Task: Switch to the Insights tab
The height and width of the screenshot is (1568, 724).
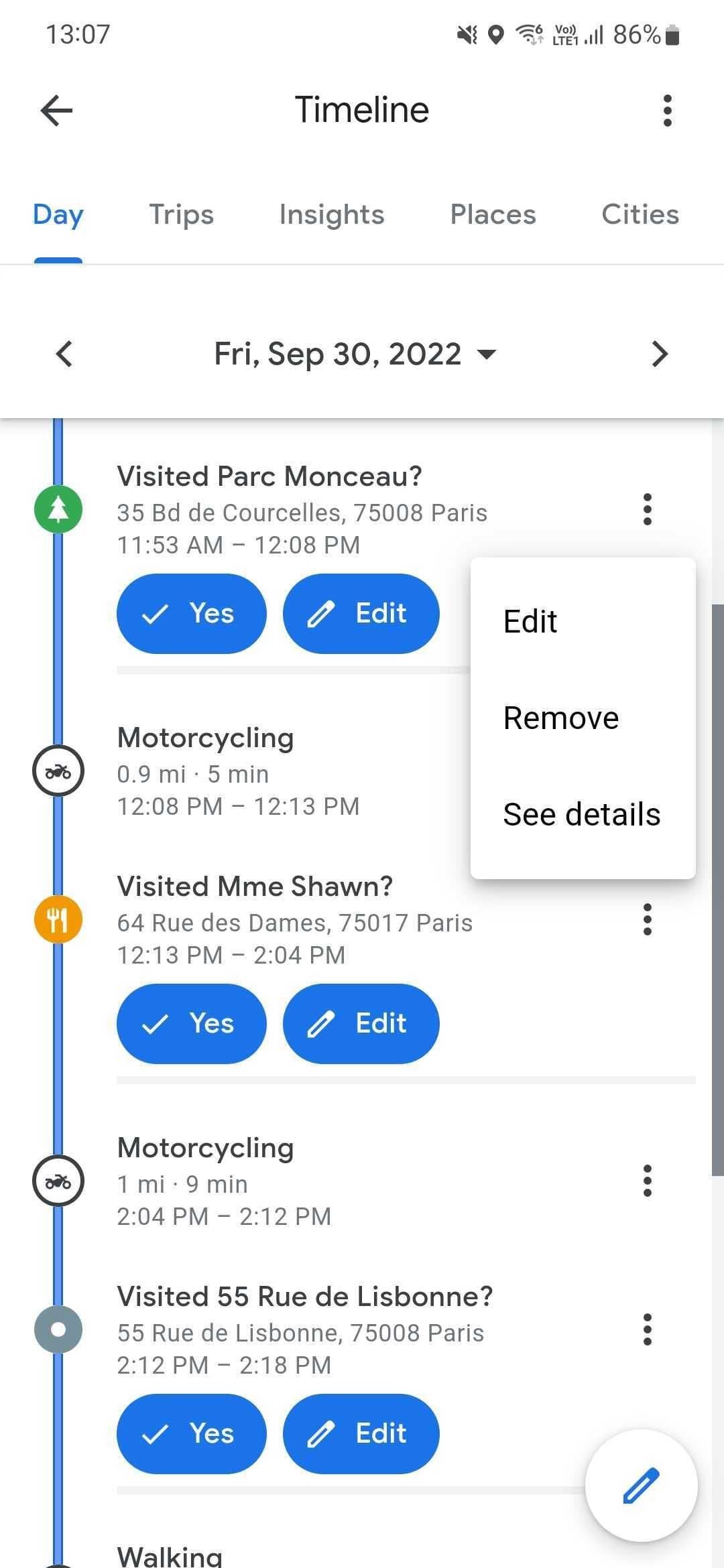Action: (x=331, y=215)
